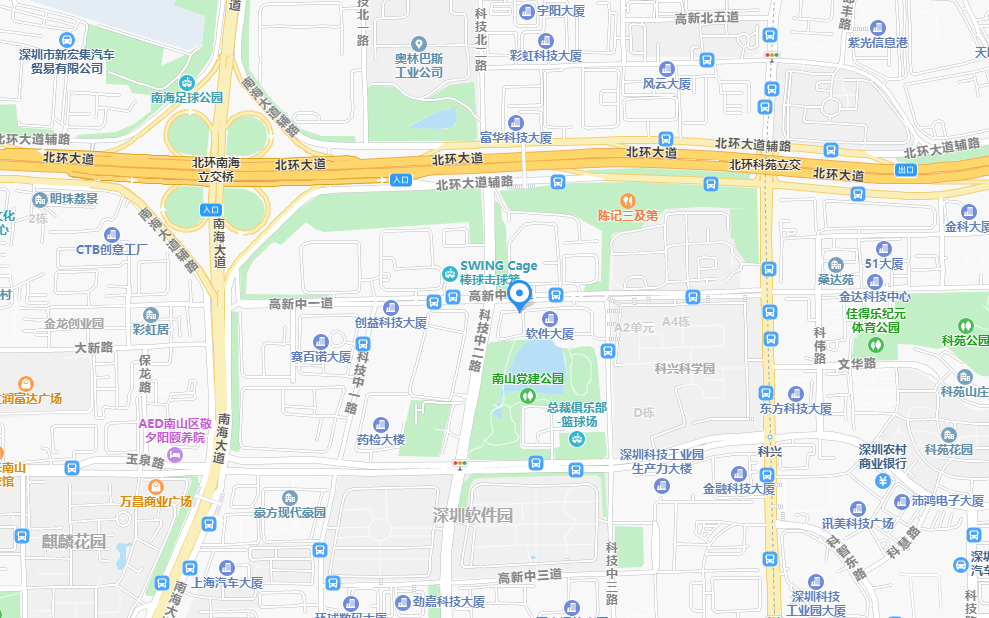Image resolution: width=989 pixels, height=618 pixels.
Task: Select 南海足球公园 marker
Action: 187,82
